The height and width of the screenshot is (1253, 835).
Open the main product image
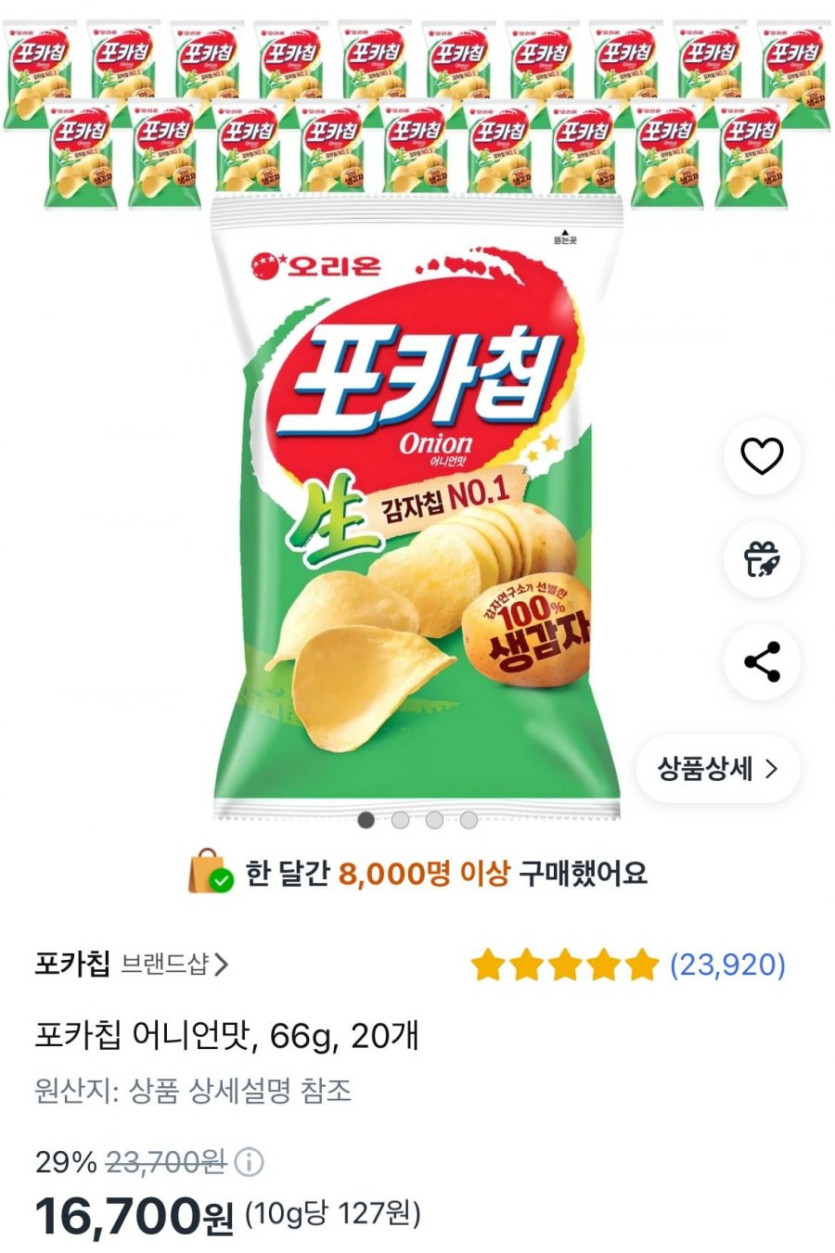(416, 505)
